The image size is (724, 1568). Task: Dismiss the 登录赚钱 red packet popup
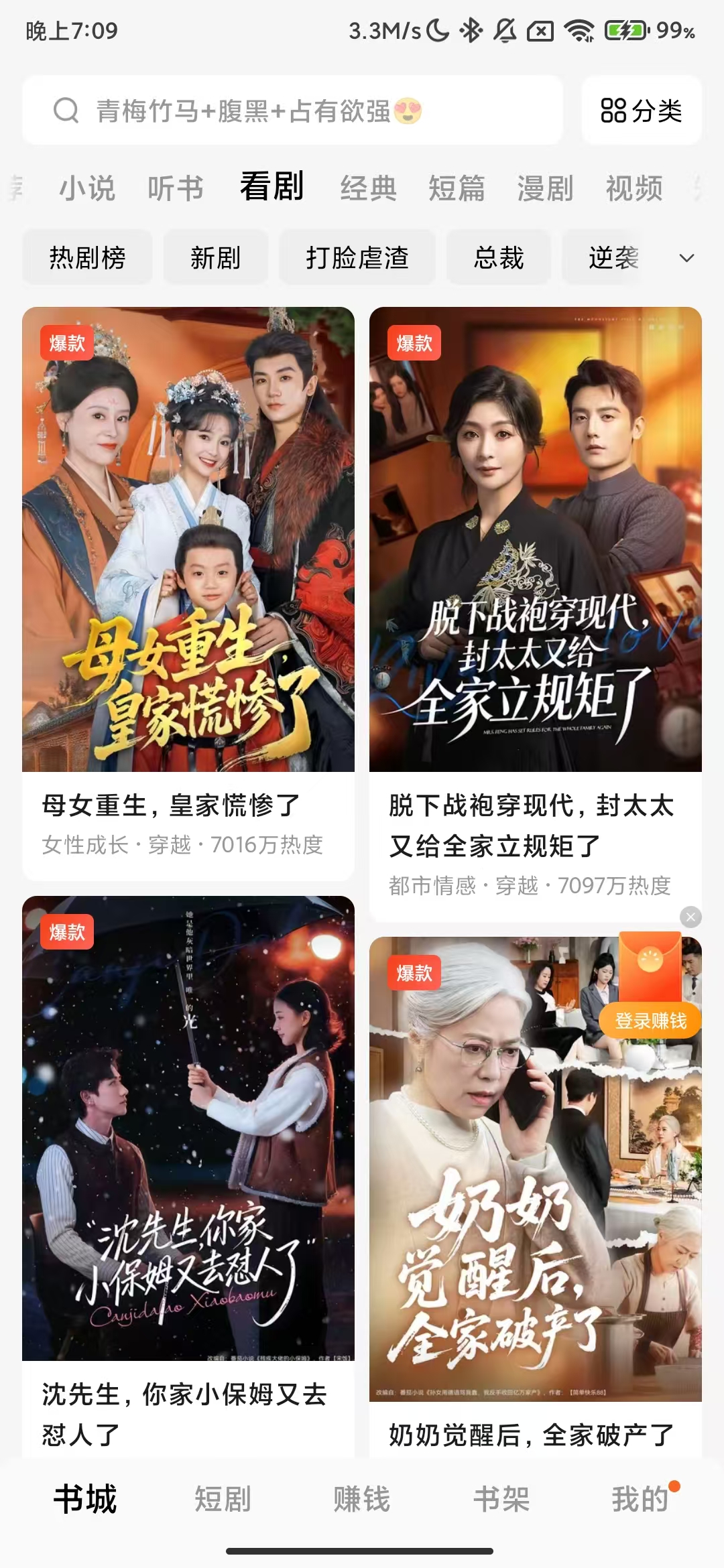(x=690, y=917)
